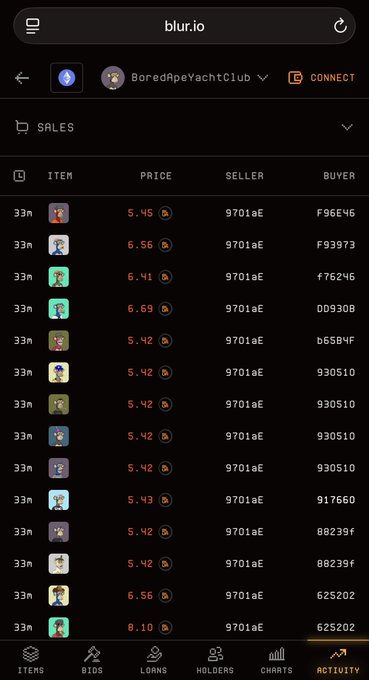This screenshot has width=369, height=680.
Task: Tap the blur.io address bar
Action: [184, 26]
